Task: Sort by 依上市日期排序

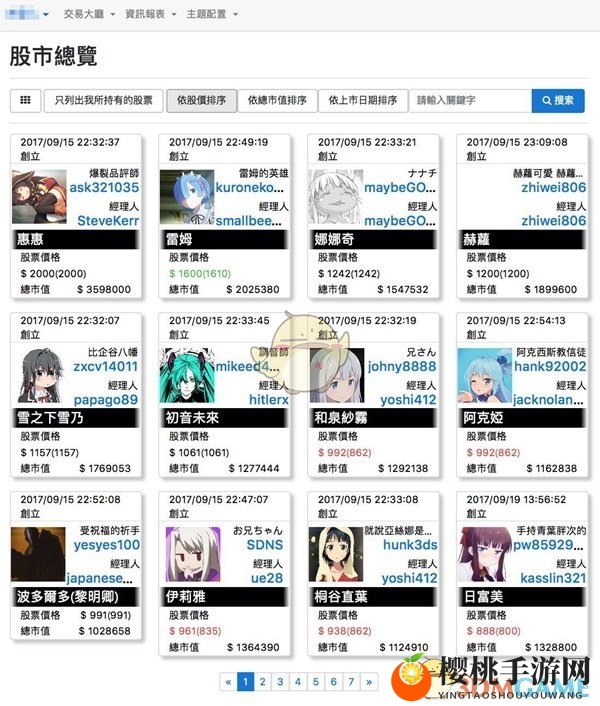Action: (363, 100)
